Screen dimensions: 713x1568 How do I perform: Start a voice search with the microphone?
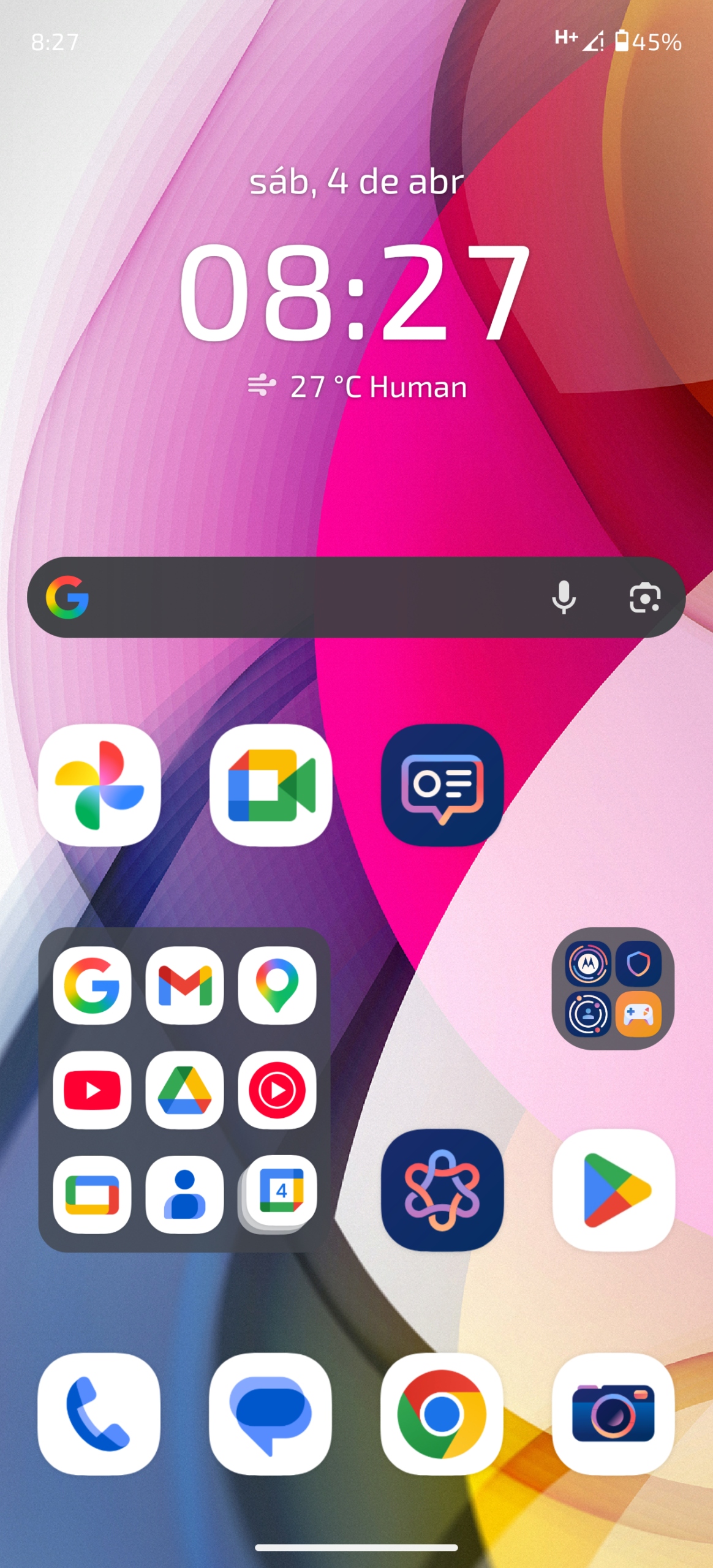point(564,597)
